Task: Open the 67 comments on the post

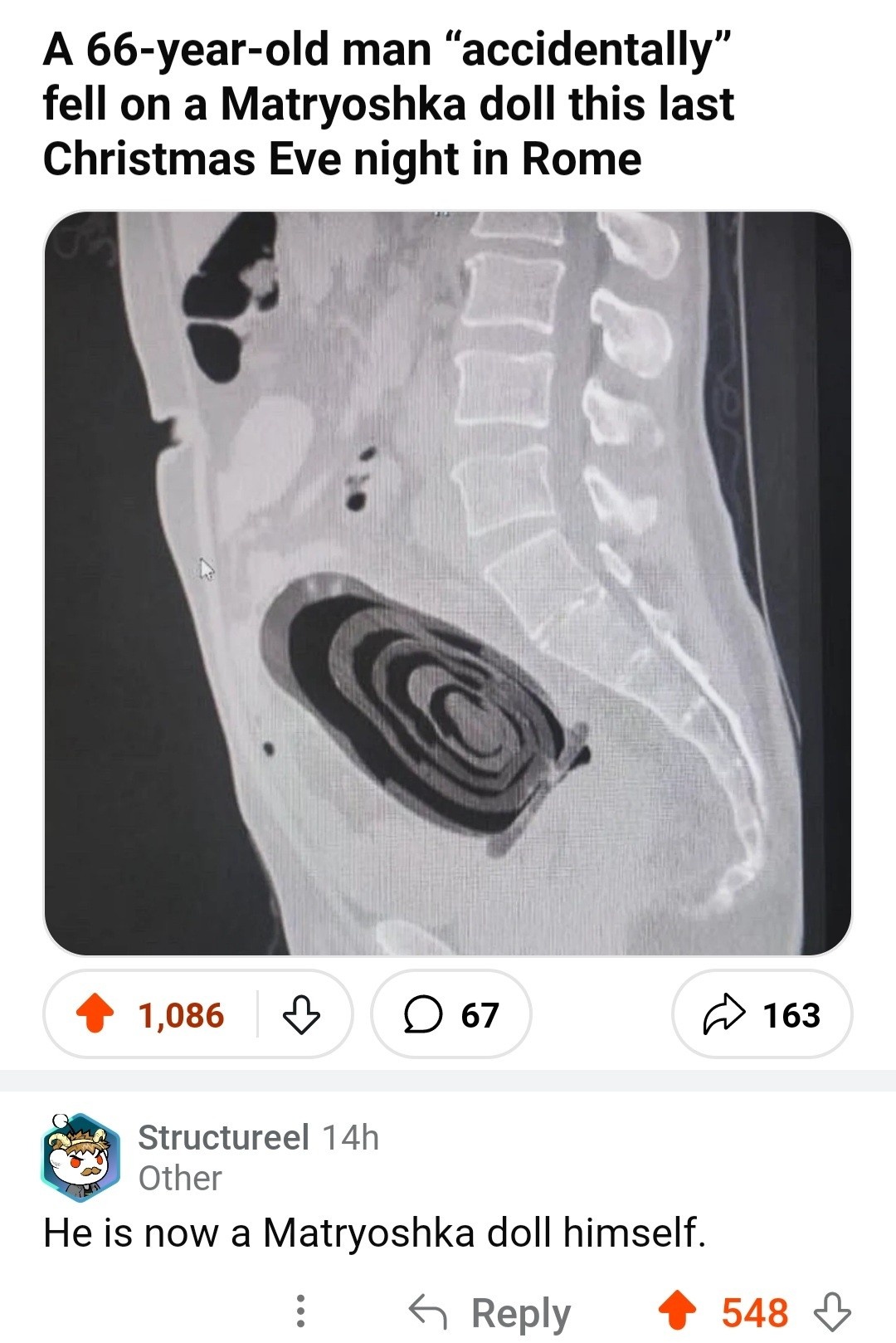Action: [451, 1014]
